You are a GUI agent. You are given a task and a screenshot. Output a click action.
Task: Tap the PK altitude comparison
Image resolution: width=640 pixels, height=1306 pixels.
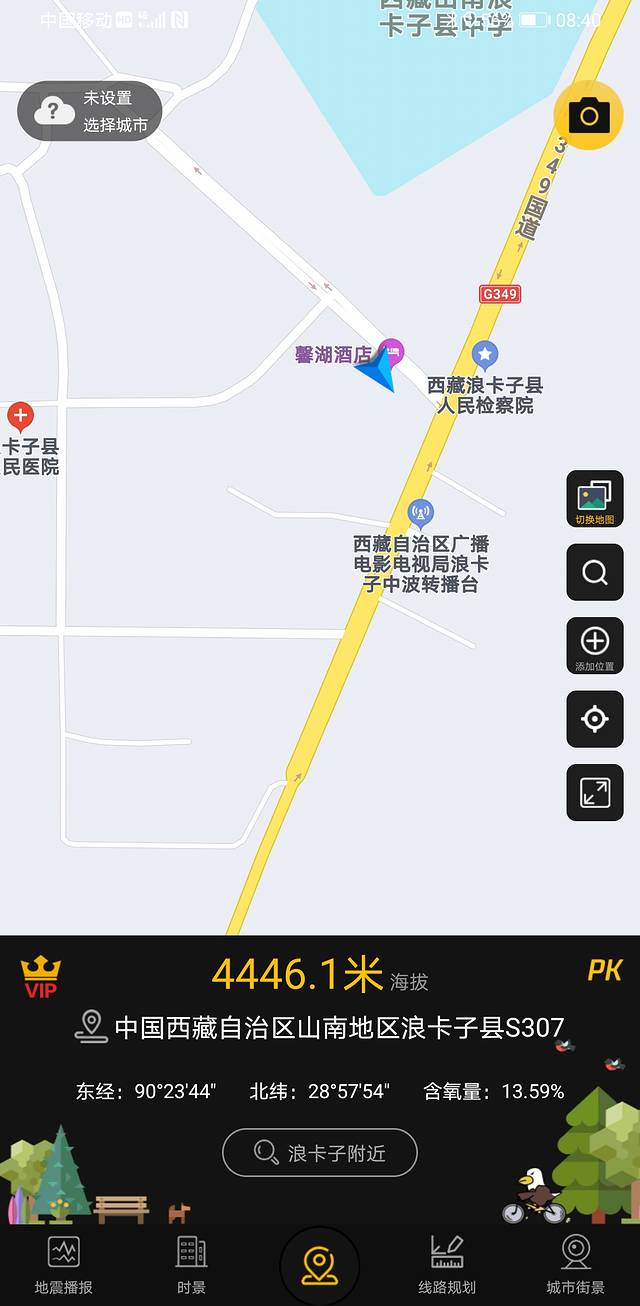click(604, 970)
